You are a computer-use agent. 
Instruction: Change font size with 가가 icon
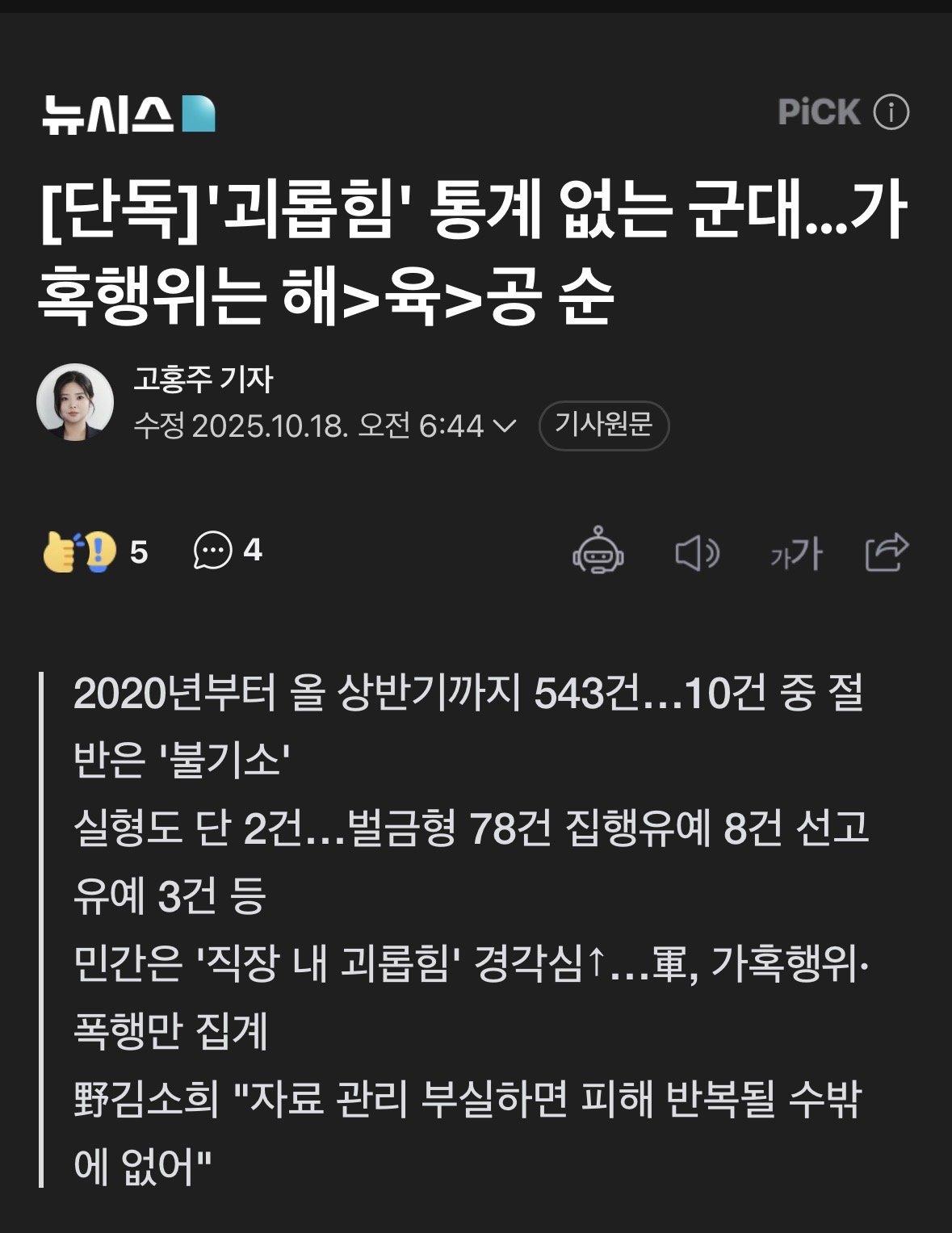795,554
